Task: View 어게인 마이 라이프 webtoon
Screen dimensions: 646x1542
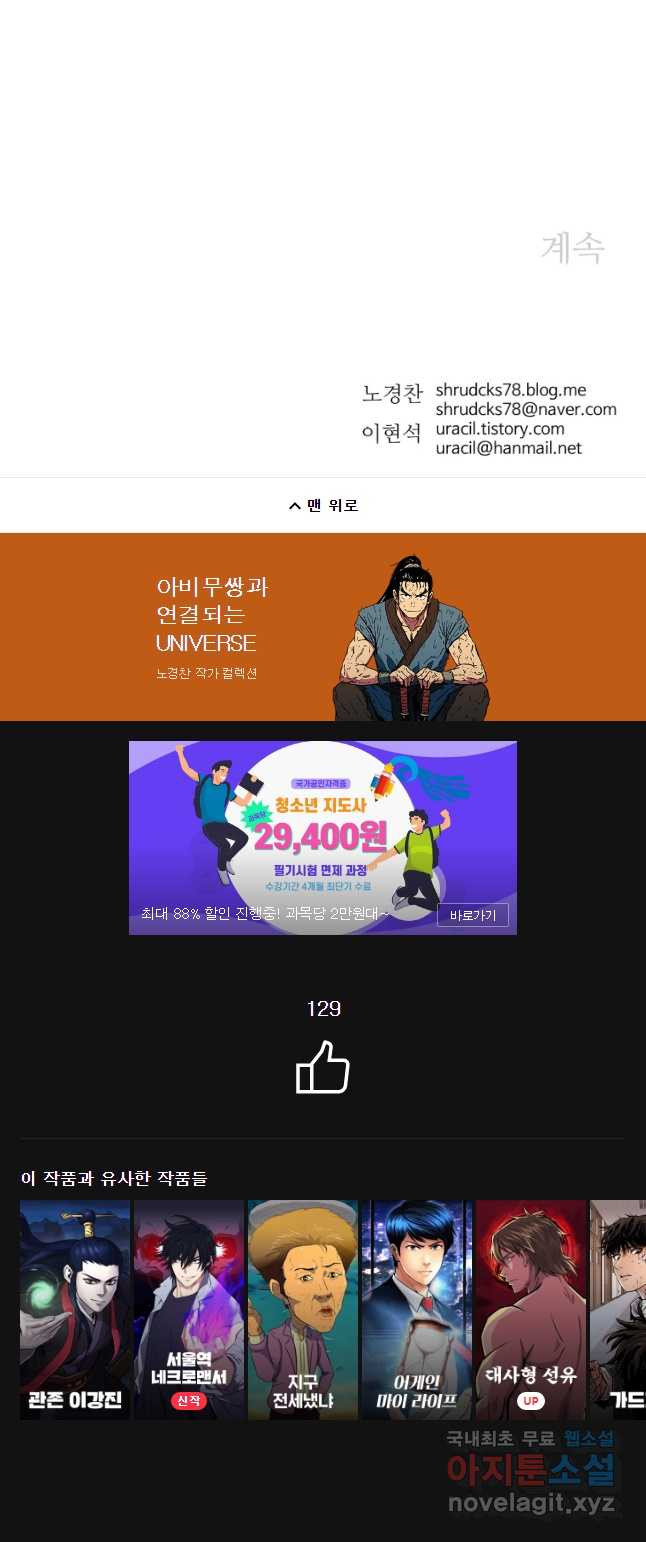Action: click(417, 1309)
